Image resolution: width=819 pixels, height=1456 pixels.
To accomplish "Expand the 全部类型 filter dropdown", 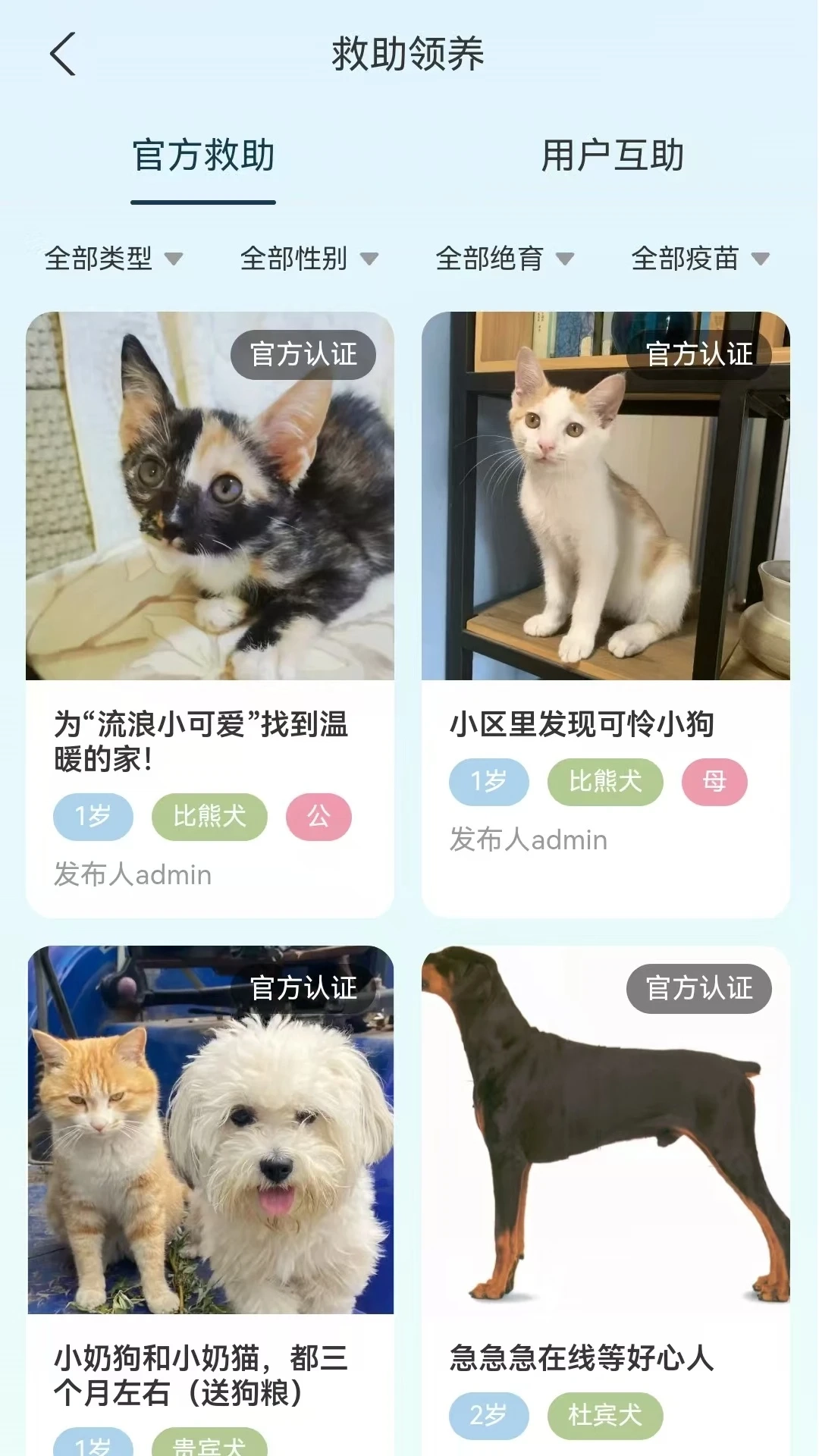I will click(x=114, y=259).
